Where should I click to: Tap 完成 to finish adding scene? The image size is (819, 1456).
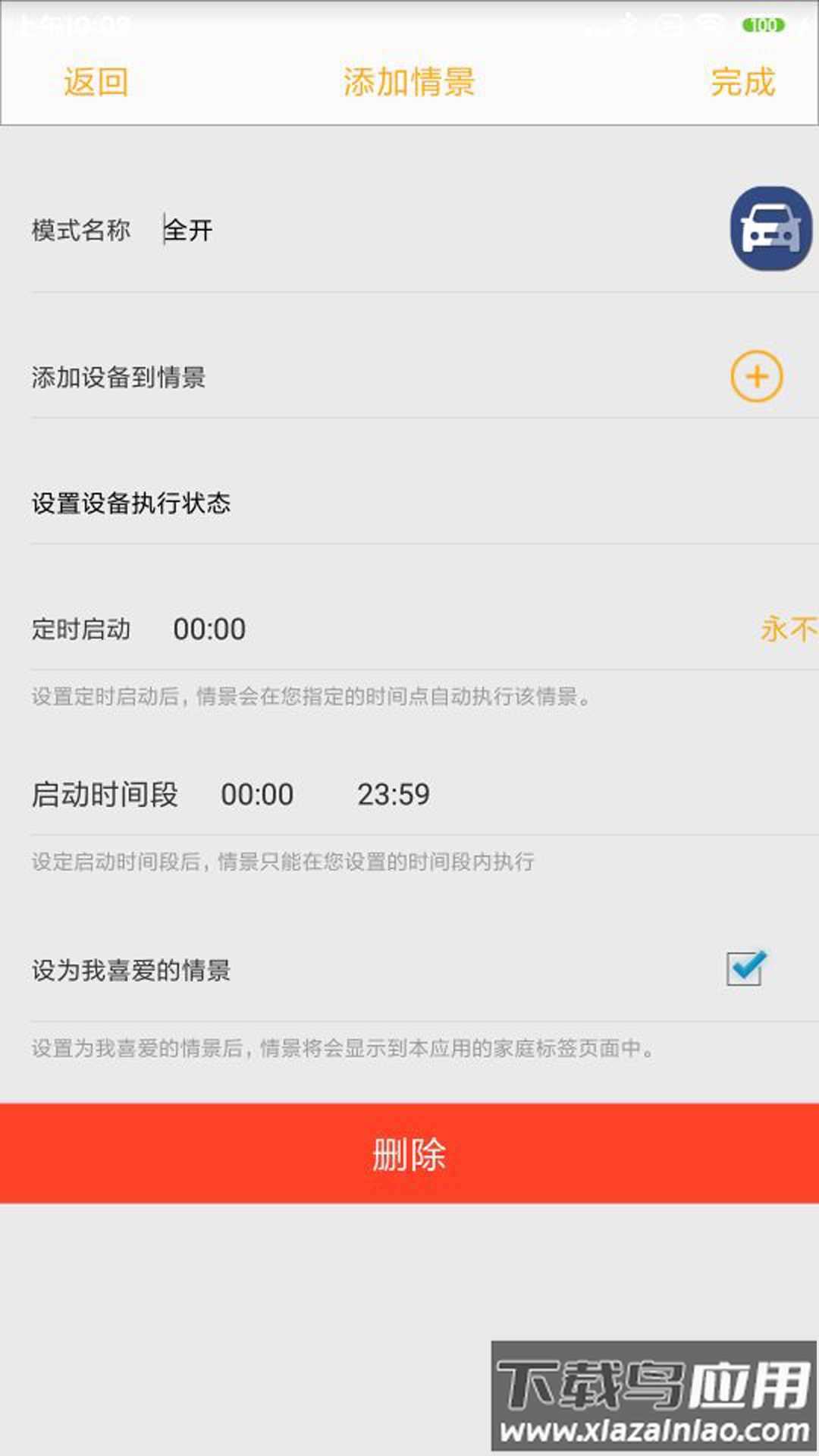(743, 82)
